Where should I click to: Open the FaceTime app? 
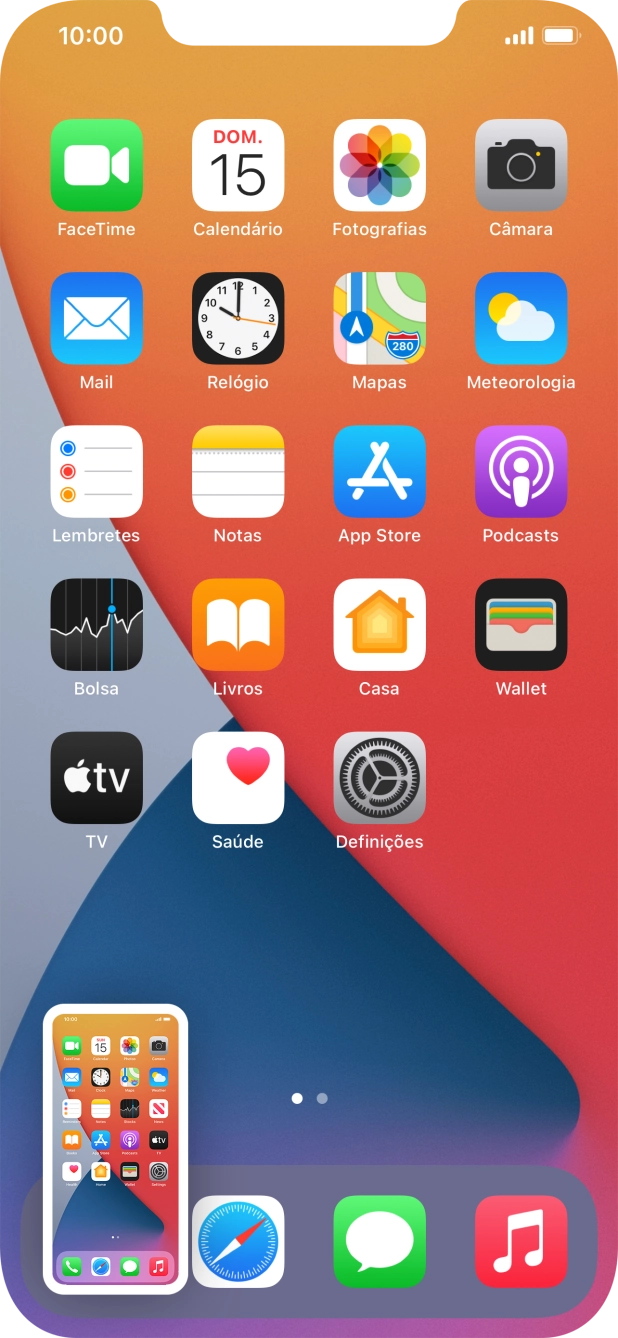tap(97, 165)
